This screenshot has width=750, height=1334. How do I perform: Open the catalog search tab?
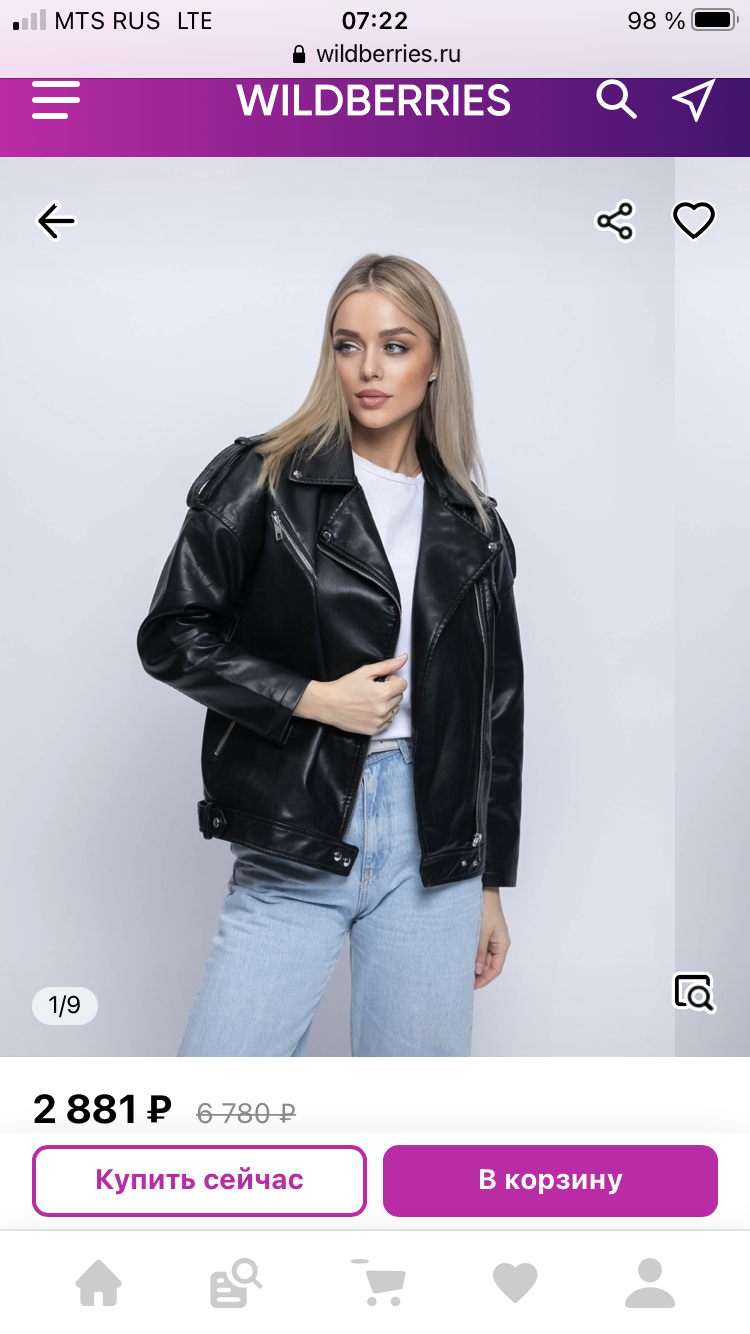236,1283
